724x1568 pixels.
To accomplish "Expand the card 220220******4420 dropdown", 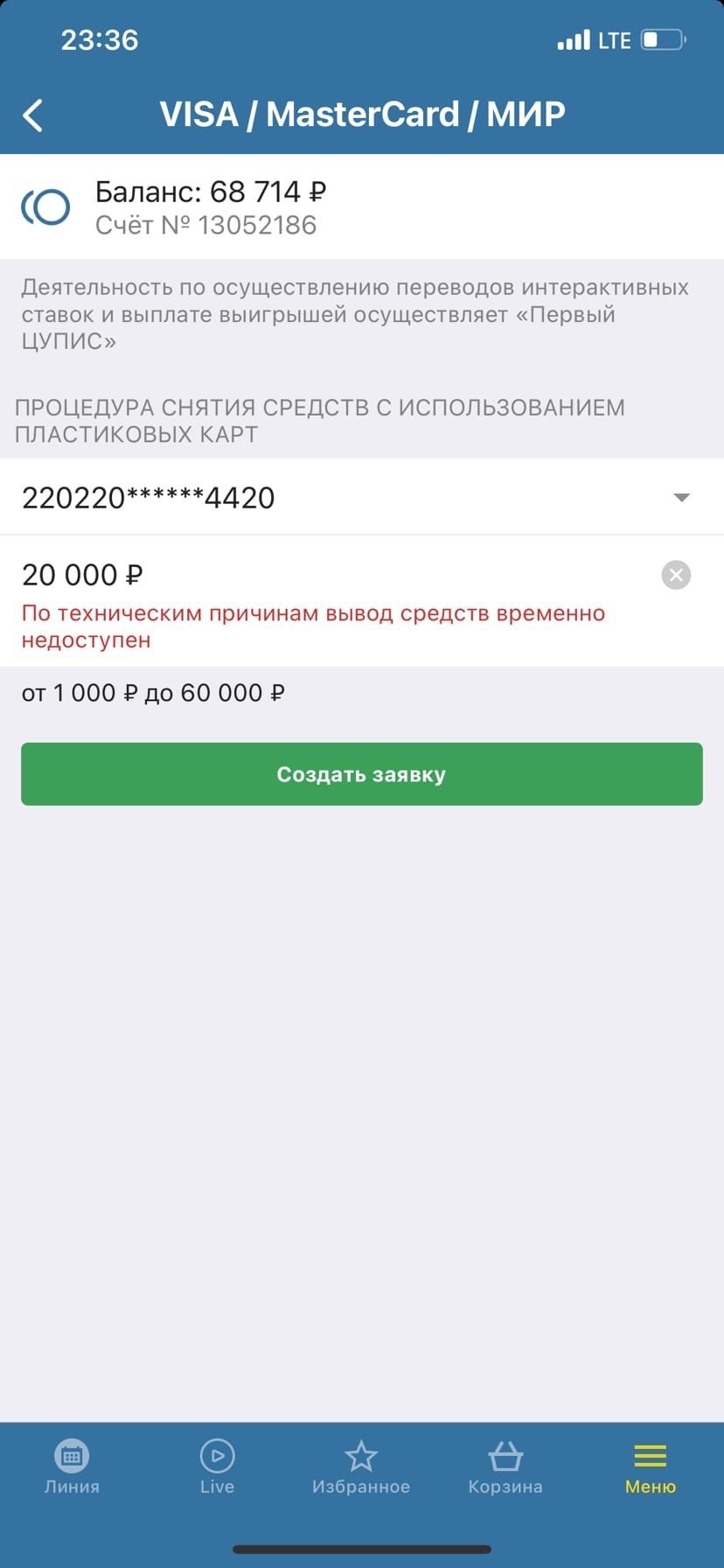I will point(681,498).
